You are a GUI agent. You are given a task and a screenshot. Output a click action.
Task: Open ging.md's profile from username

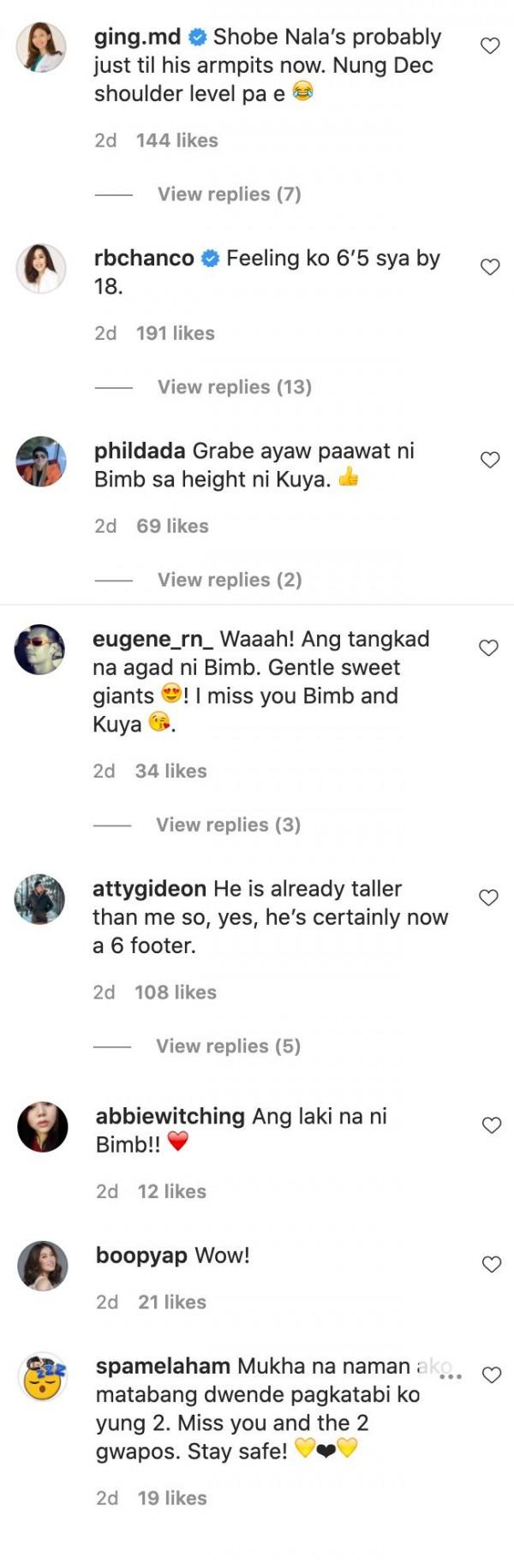coord(137,37)
